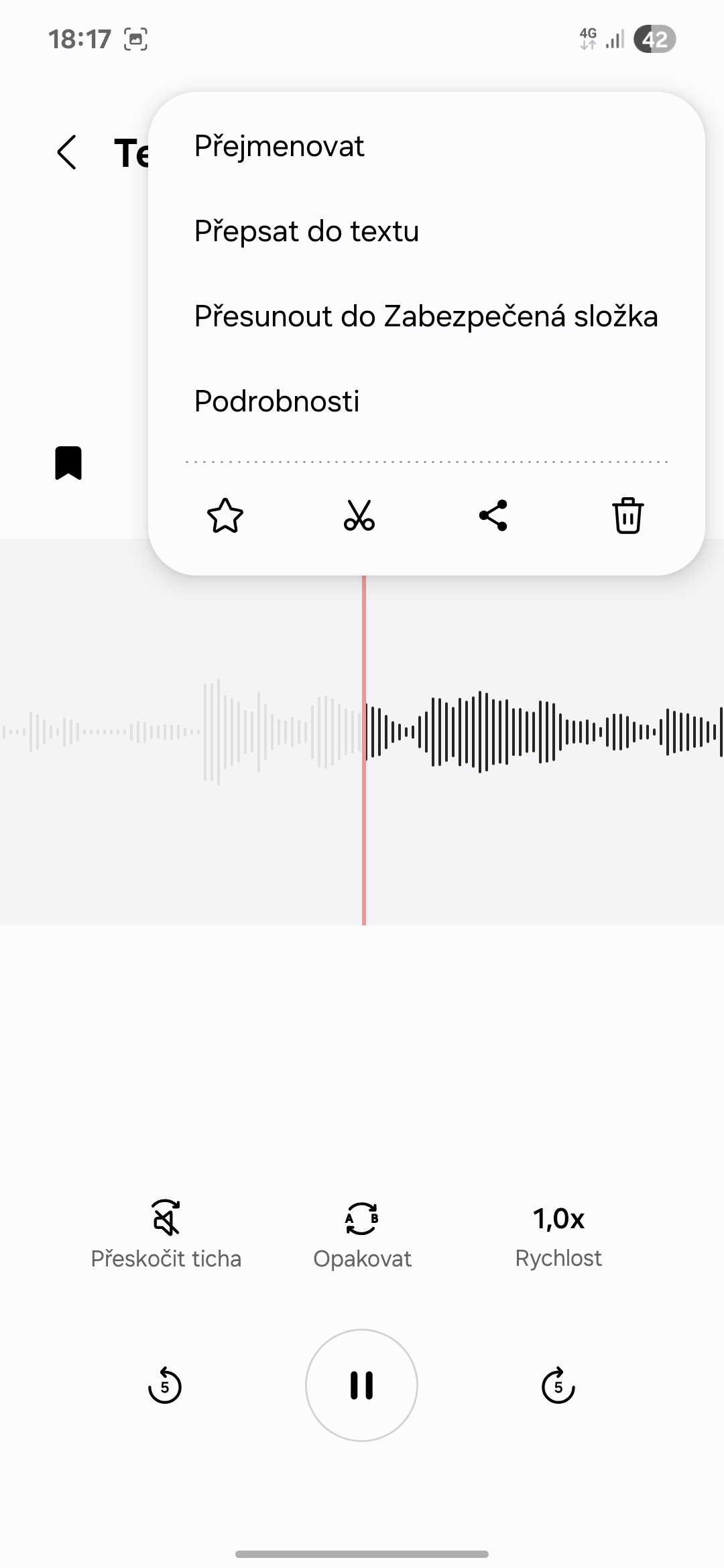Tap Přesunout do Zabezpečená složka
Image resolution: width=724 pixels, height=1568 pixels.
426,316
